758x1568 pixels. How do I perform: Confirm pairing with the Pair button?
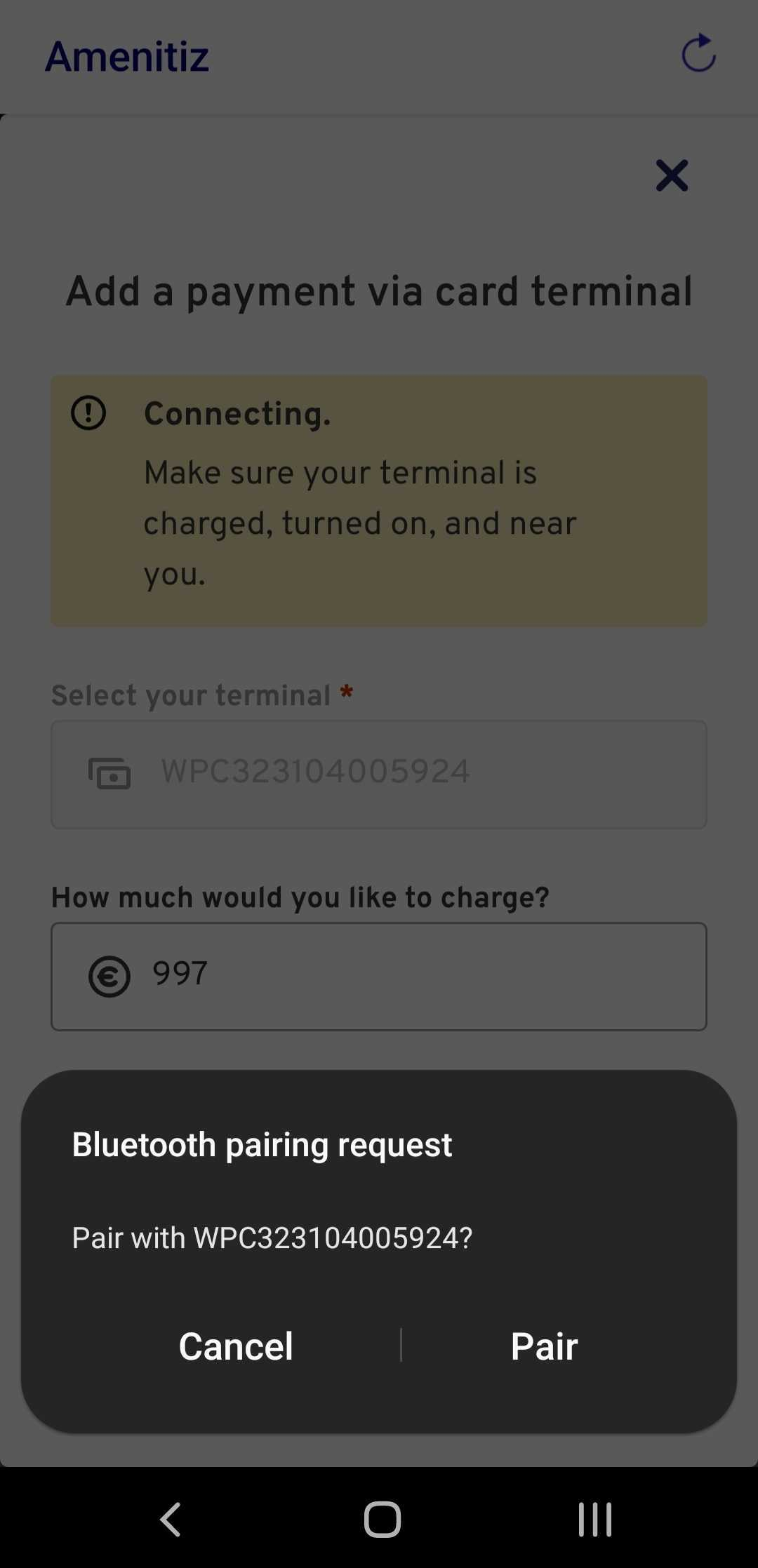[544, 1346]
